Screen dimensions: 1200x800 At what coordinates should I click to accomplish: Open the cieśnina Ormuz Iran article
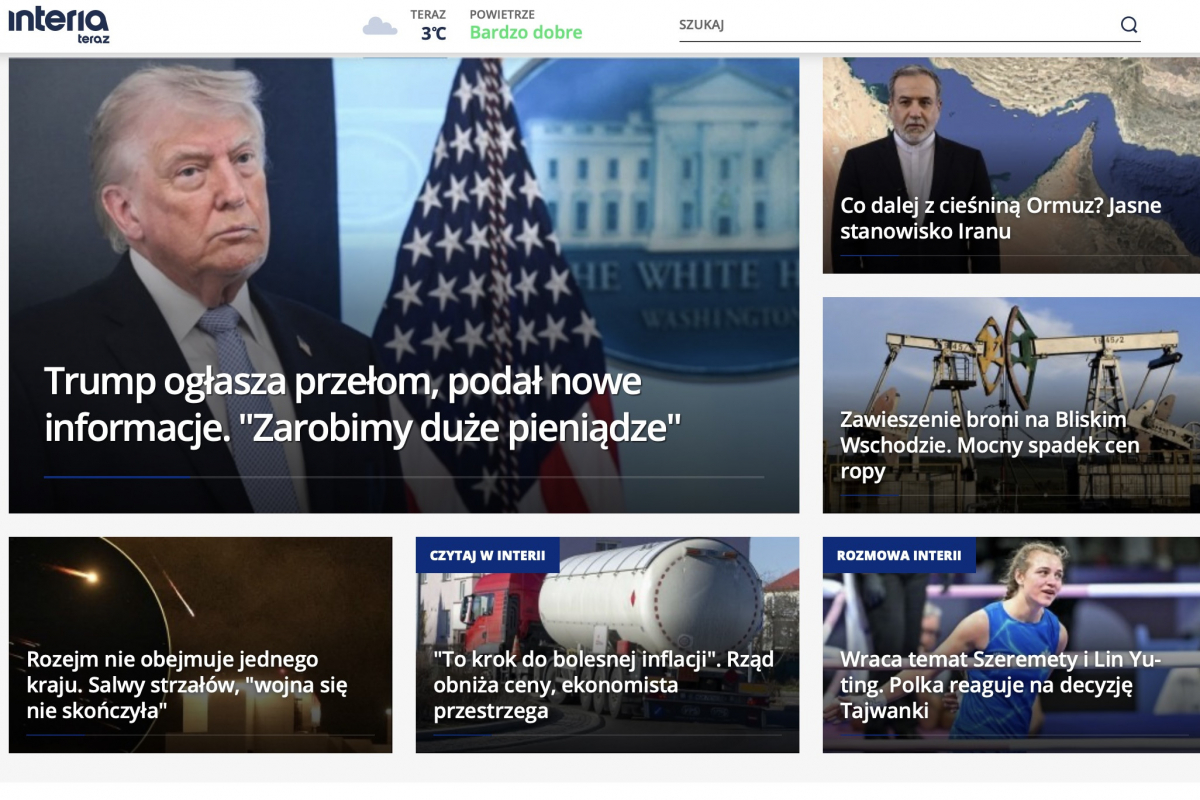(1000, 218)
